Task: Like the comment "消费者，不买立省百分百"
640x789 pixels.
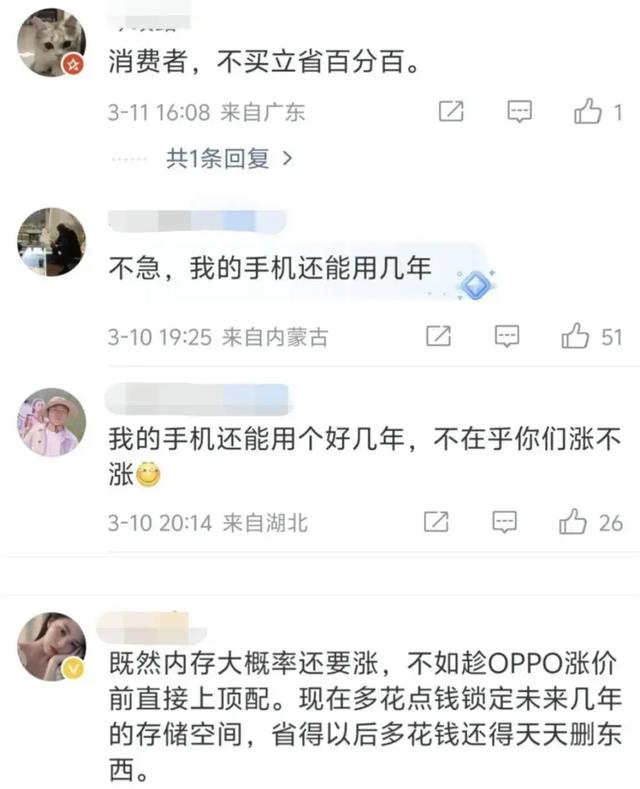Action: (x=588, y=112)
